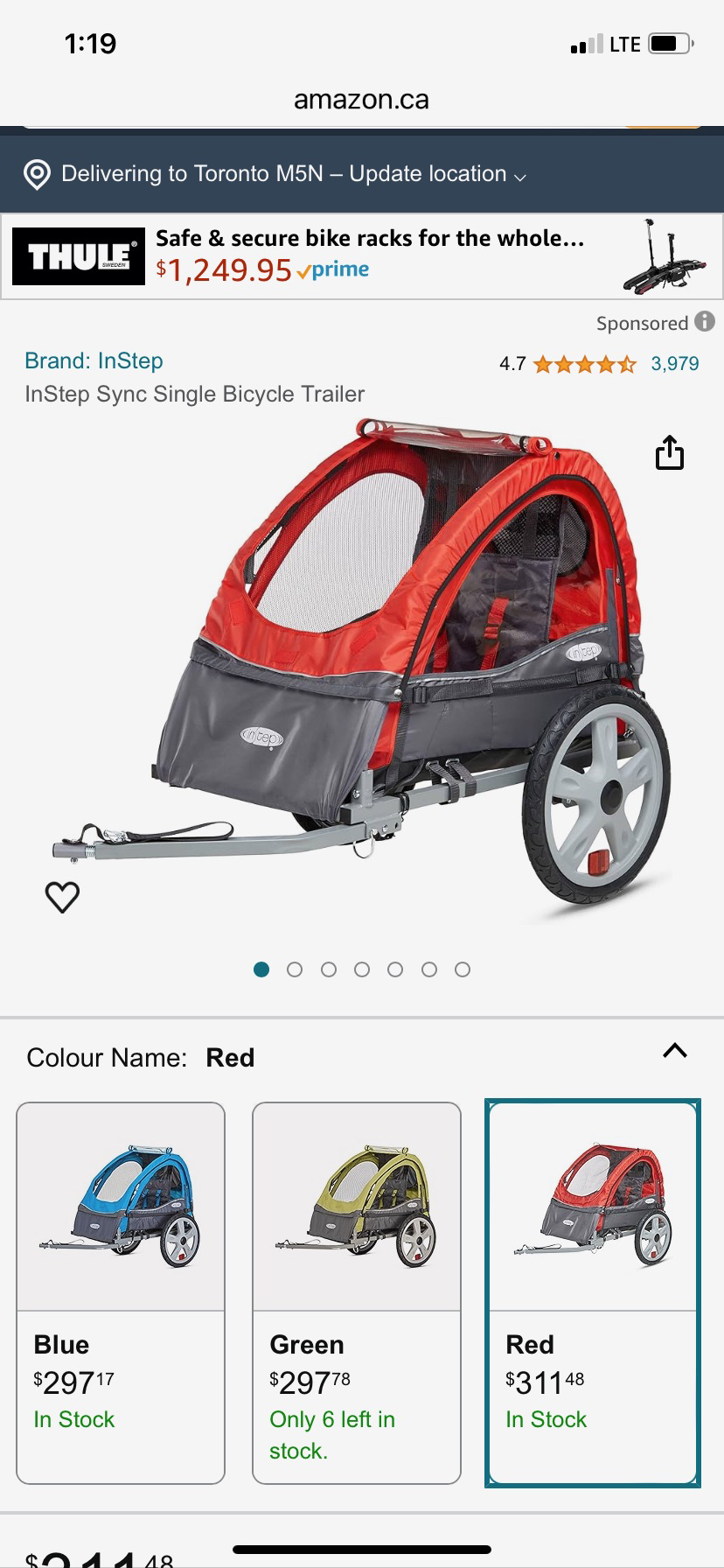Expand the Update location chevron
The image size is (724, 1568).
(519, 176)
